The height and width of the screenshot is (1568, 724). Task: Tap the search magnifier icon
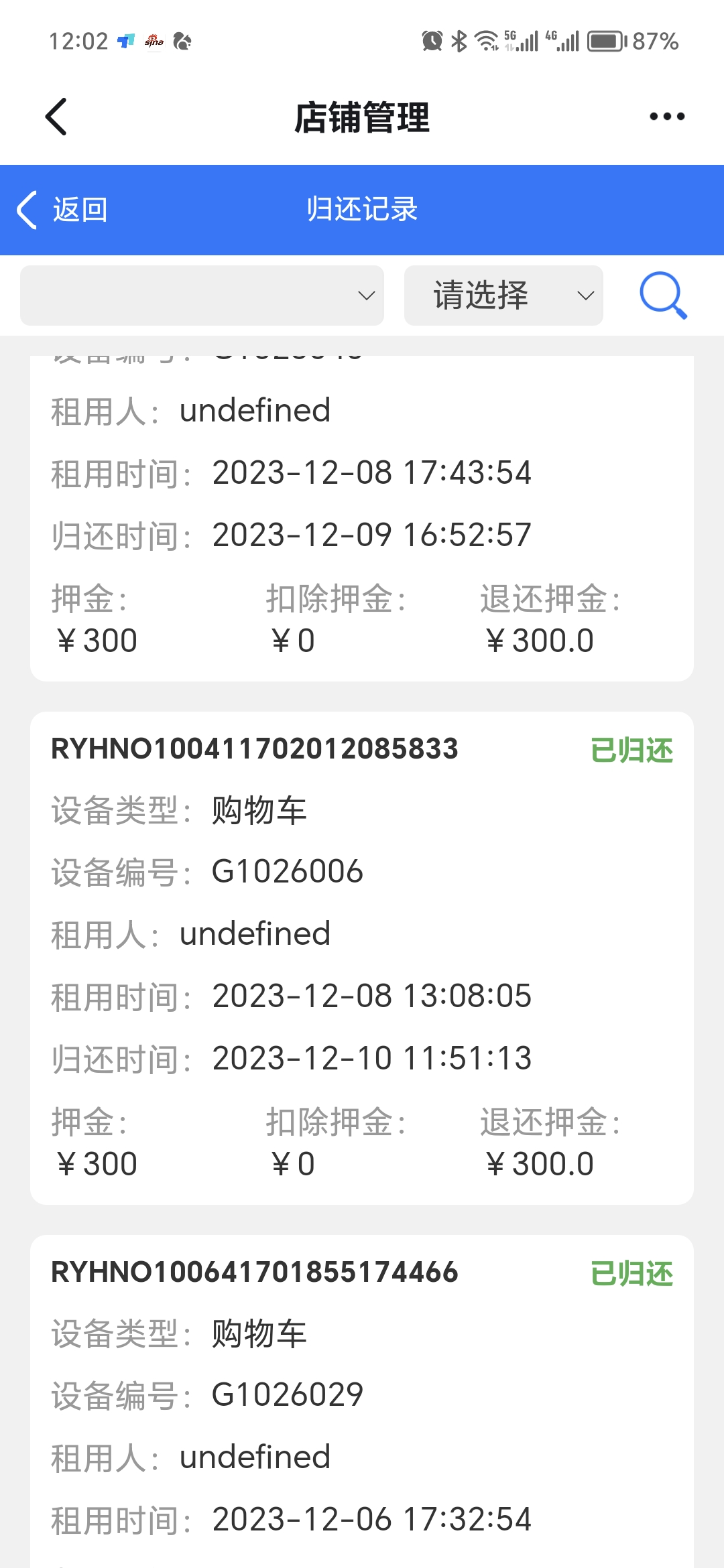click(x=663, y=295)
